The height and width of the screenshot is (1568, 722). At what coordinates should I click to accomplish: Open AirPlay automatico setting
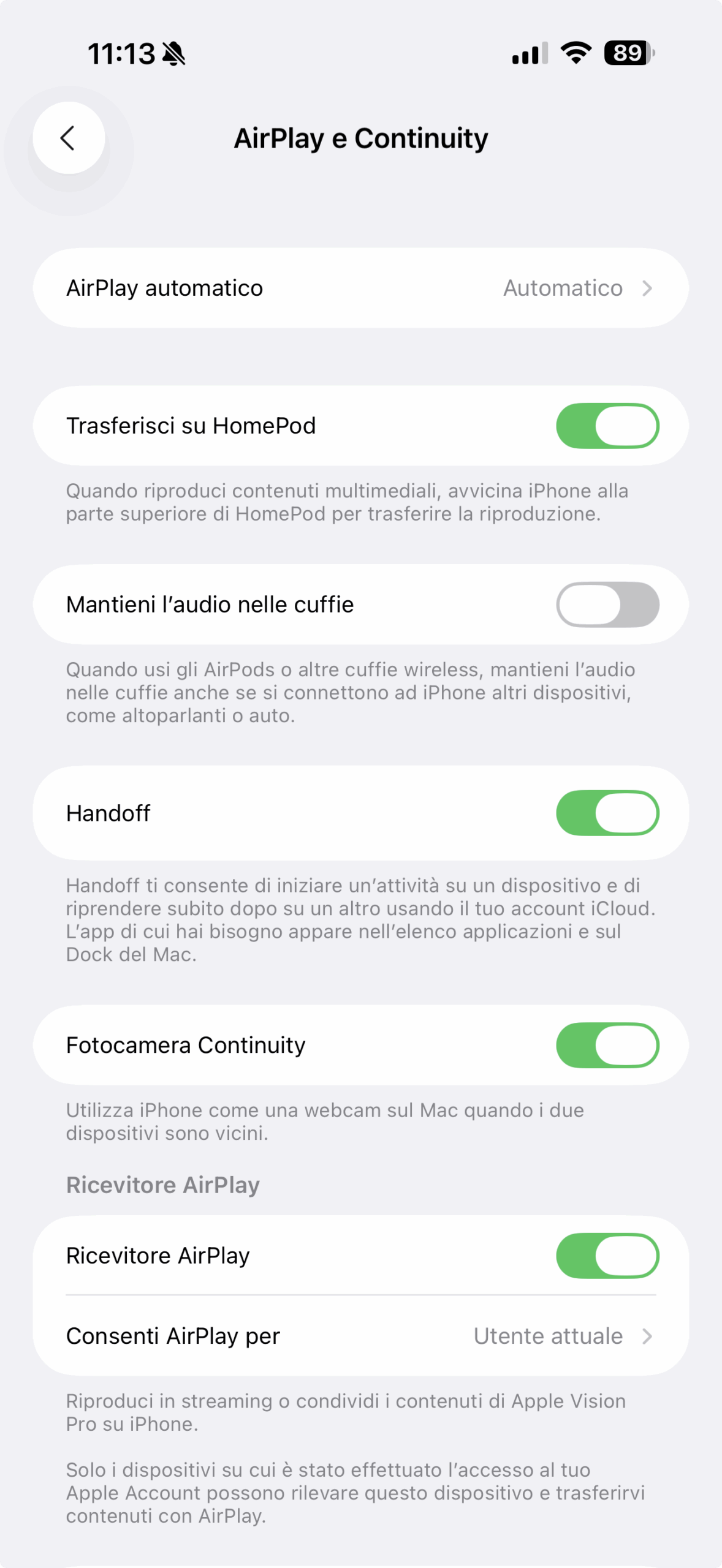pos(360,288)
